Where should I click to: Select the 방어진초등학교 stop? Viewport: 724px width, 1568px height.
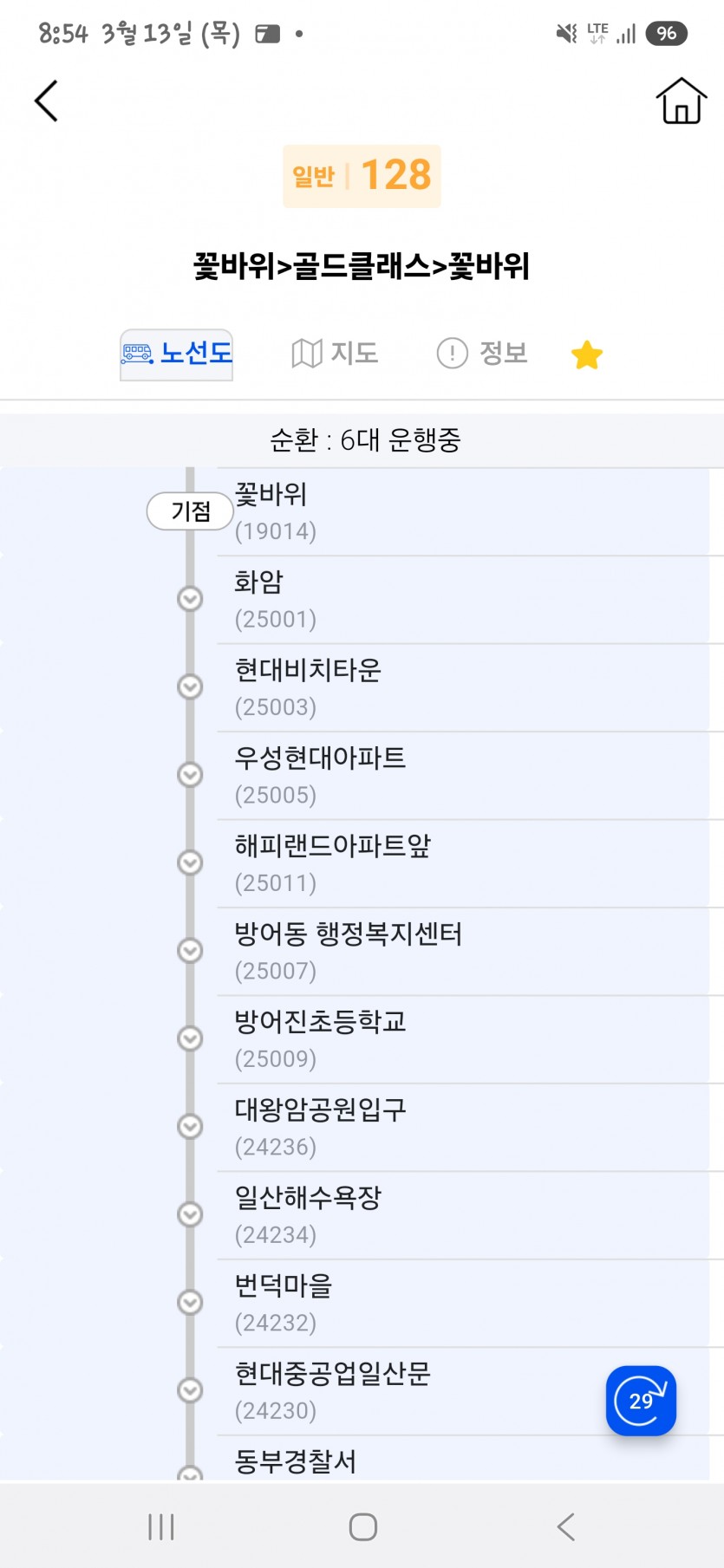(470, 1040)
